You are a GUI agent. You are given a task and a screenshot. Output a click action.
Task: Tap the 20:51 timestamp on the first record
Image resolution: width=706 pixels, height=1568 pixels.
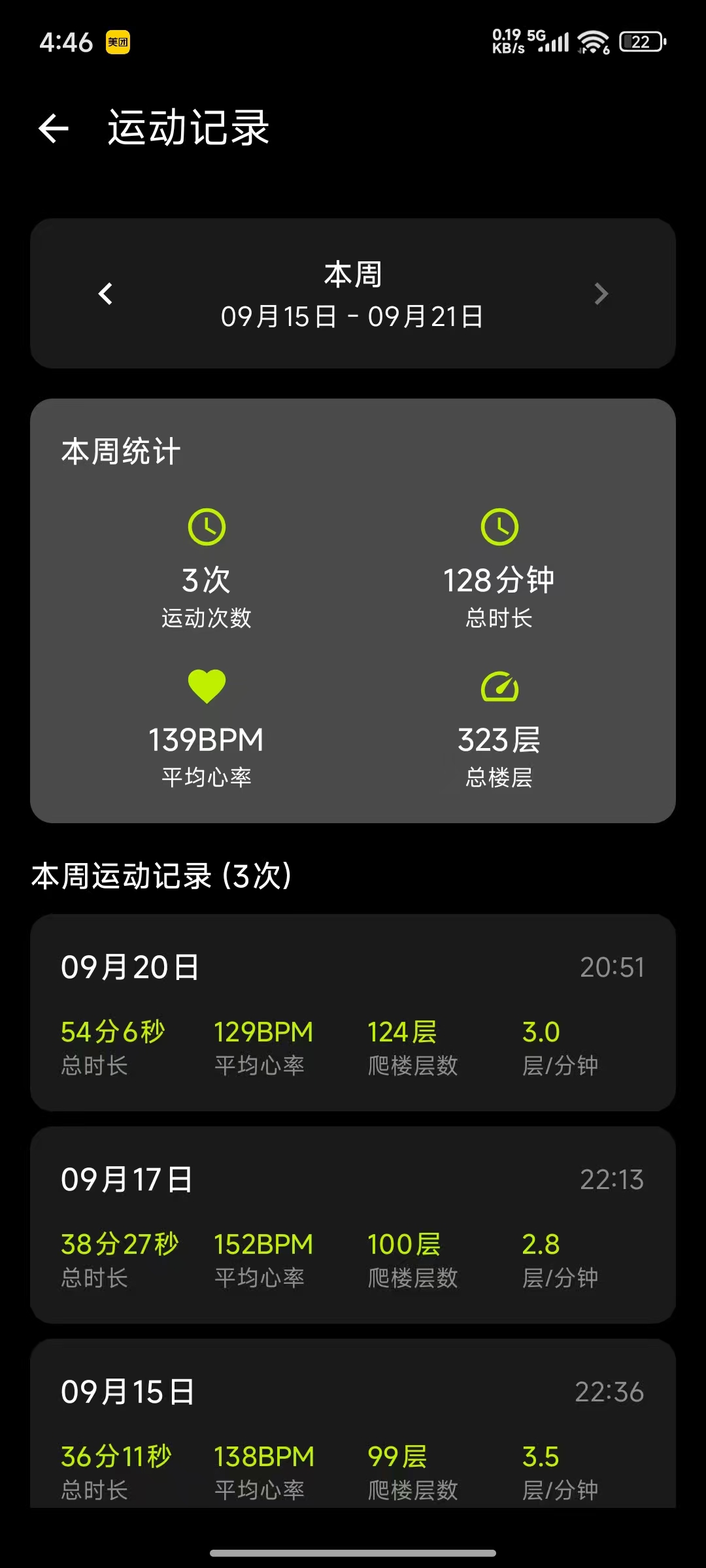coord(613,968)
